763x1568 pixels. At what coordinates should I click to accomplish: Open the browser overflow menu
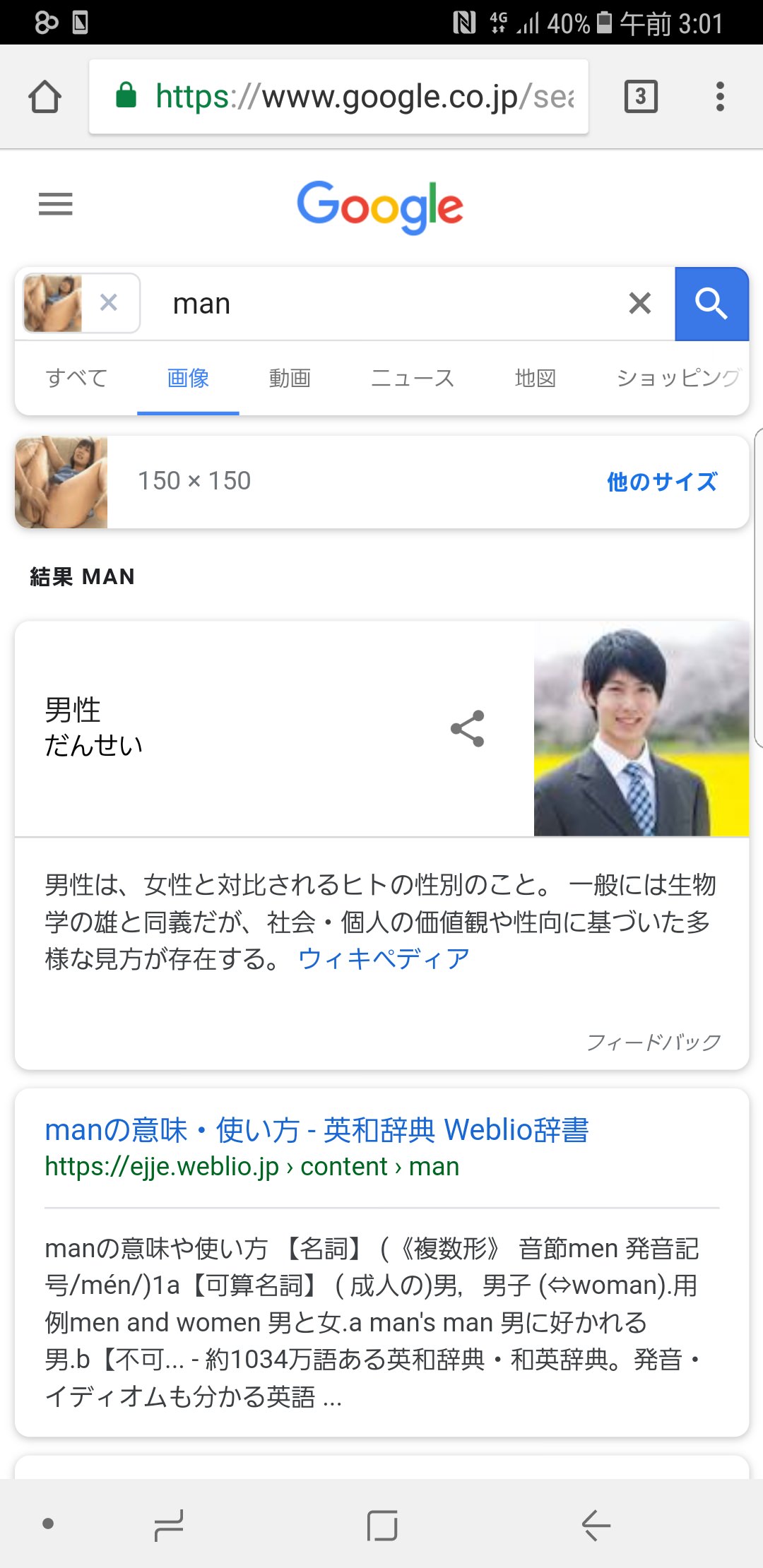[x=720, y=97]
